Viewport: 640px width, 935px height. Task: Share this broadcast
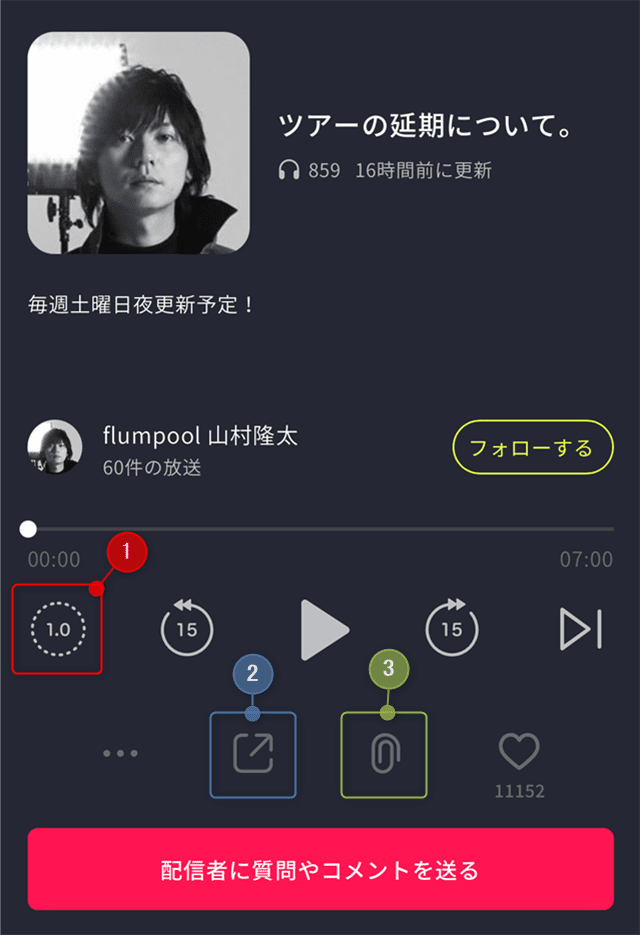(x=253, y=754)
